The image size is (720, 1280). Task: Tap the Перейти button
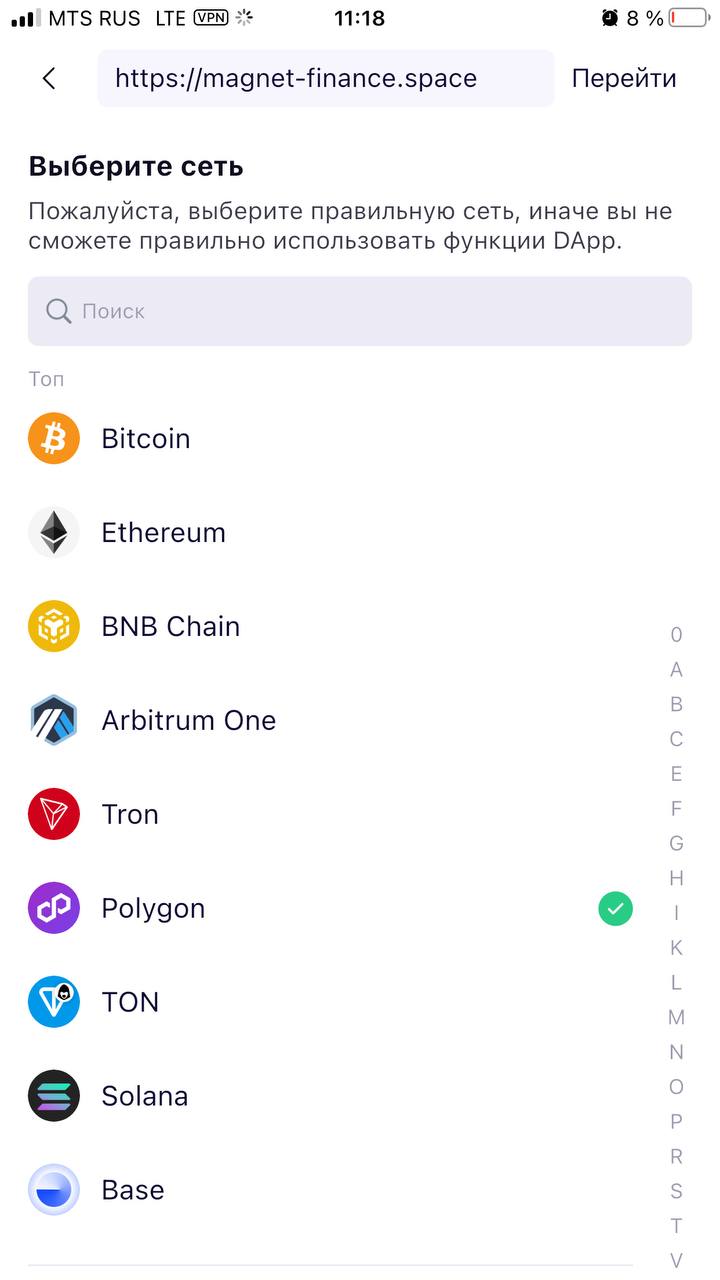coord(624,79)
